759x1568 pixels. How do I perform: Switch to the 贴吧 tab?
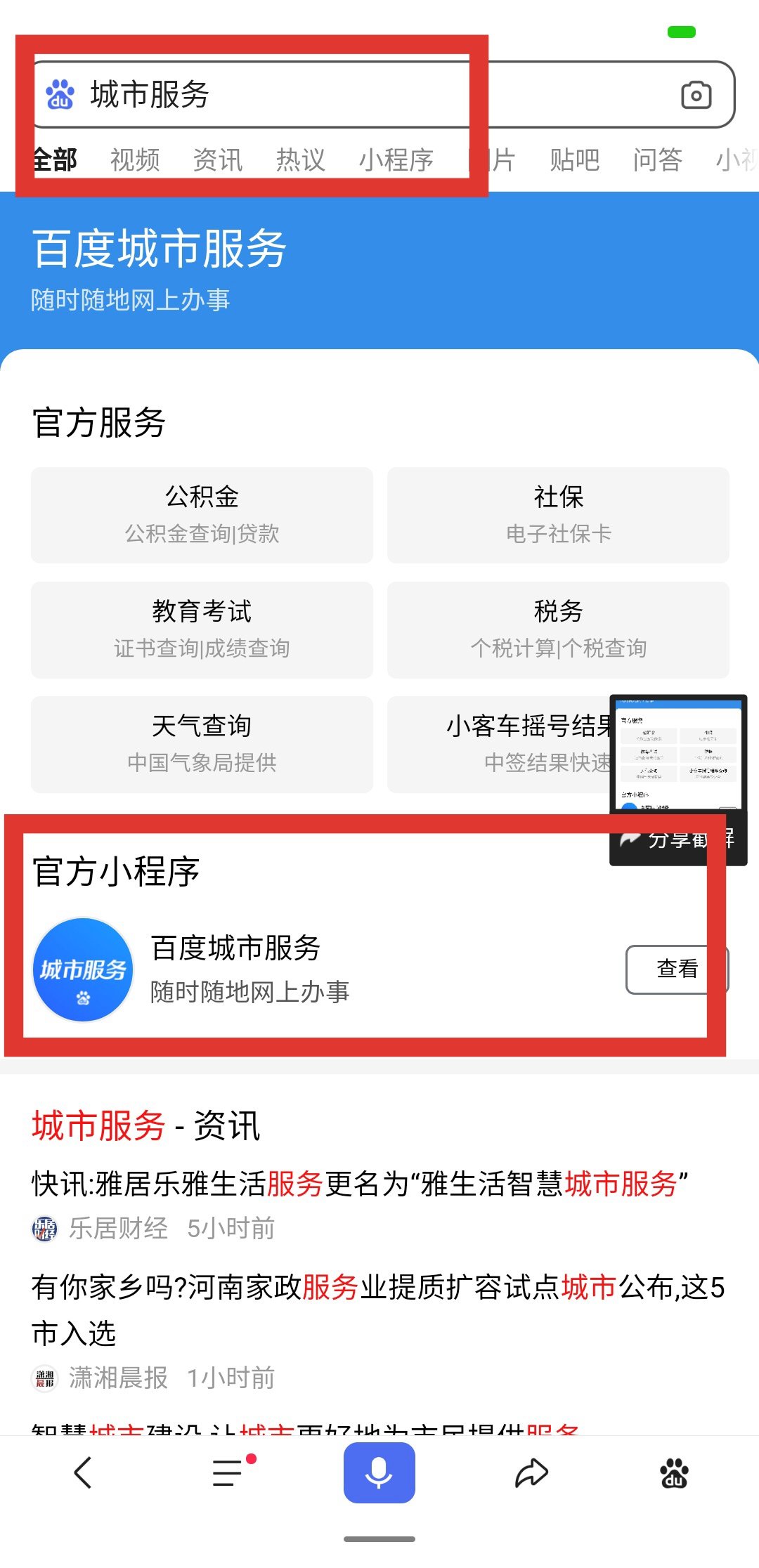[x=574, y=160]
